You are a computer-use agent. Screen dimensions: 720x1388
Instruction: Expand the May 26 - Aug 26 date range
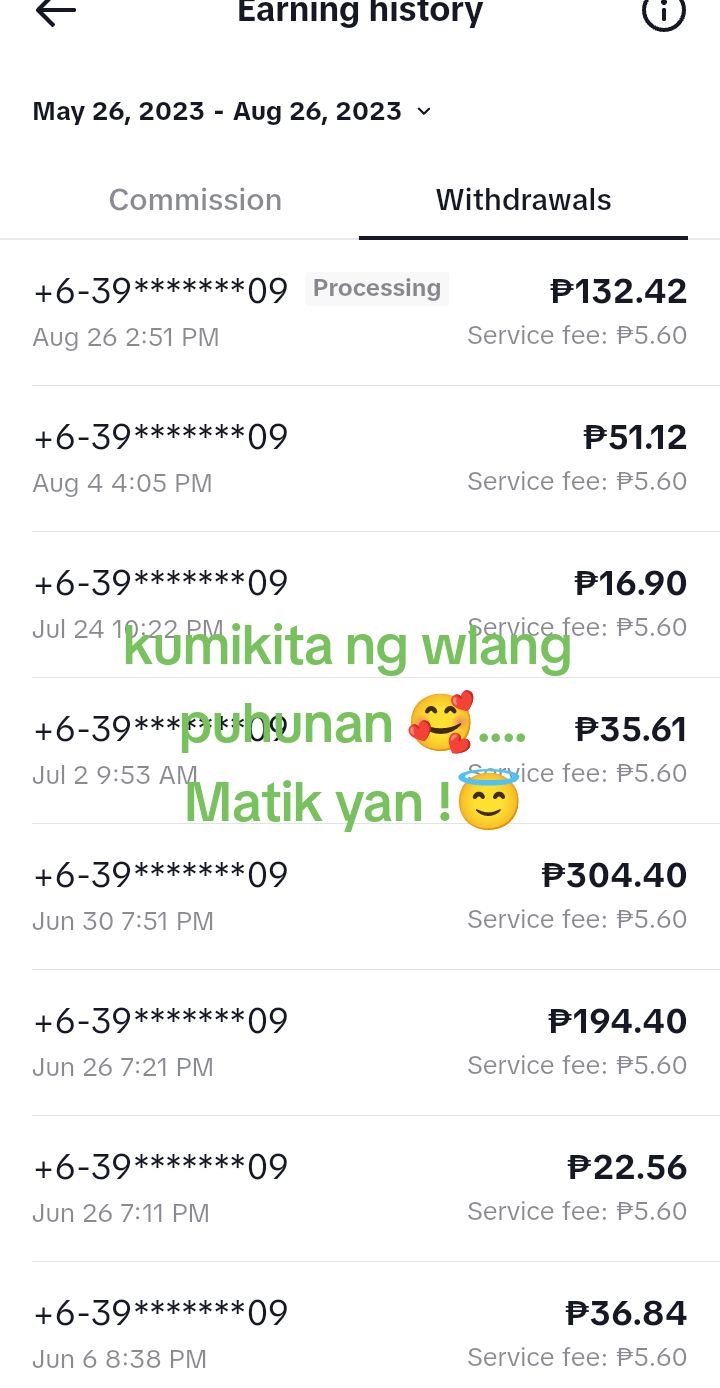pyautogui.click(x=232, y=111)
